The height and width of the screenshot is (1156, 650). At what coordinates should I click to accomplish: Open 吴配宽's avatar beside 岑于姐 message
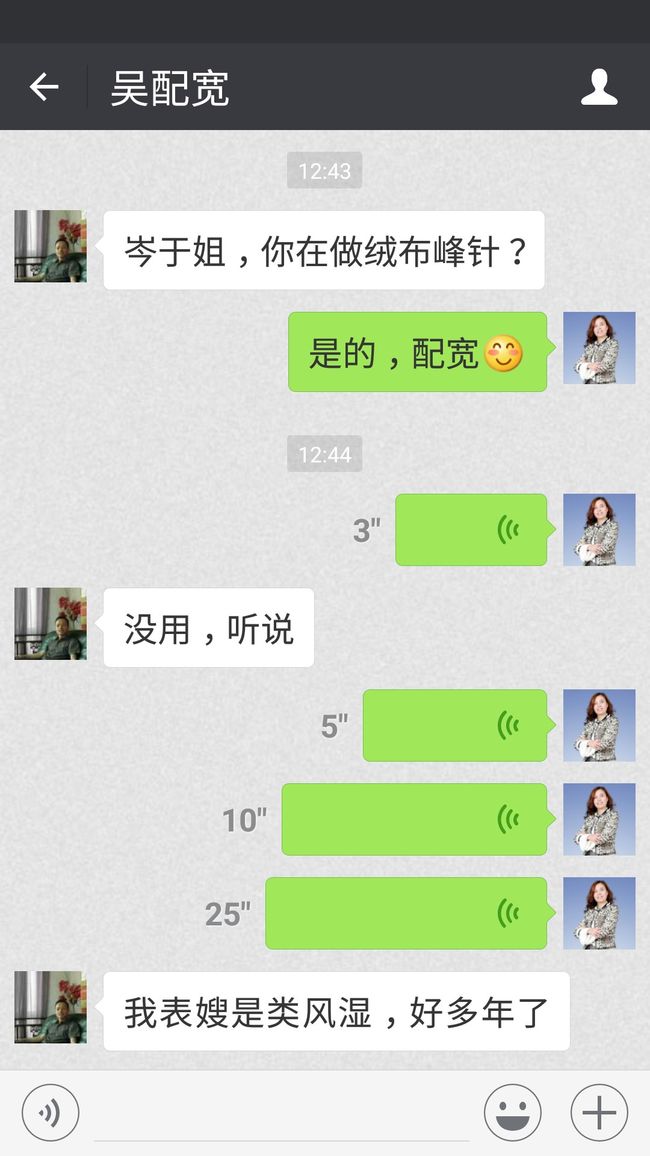[50, 246]
